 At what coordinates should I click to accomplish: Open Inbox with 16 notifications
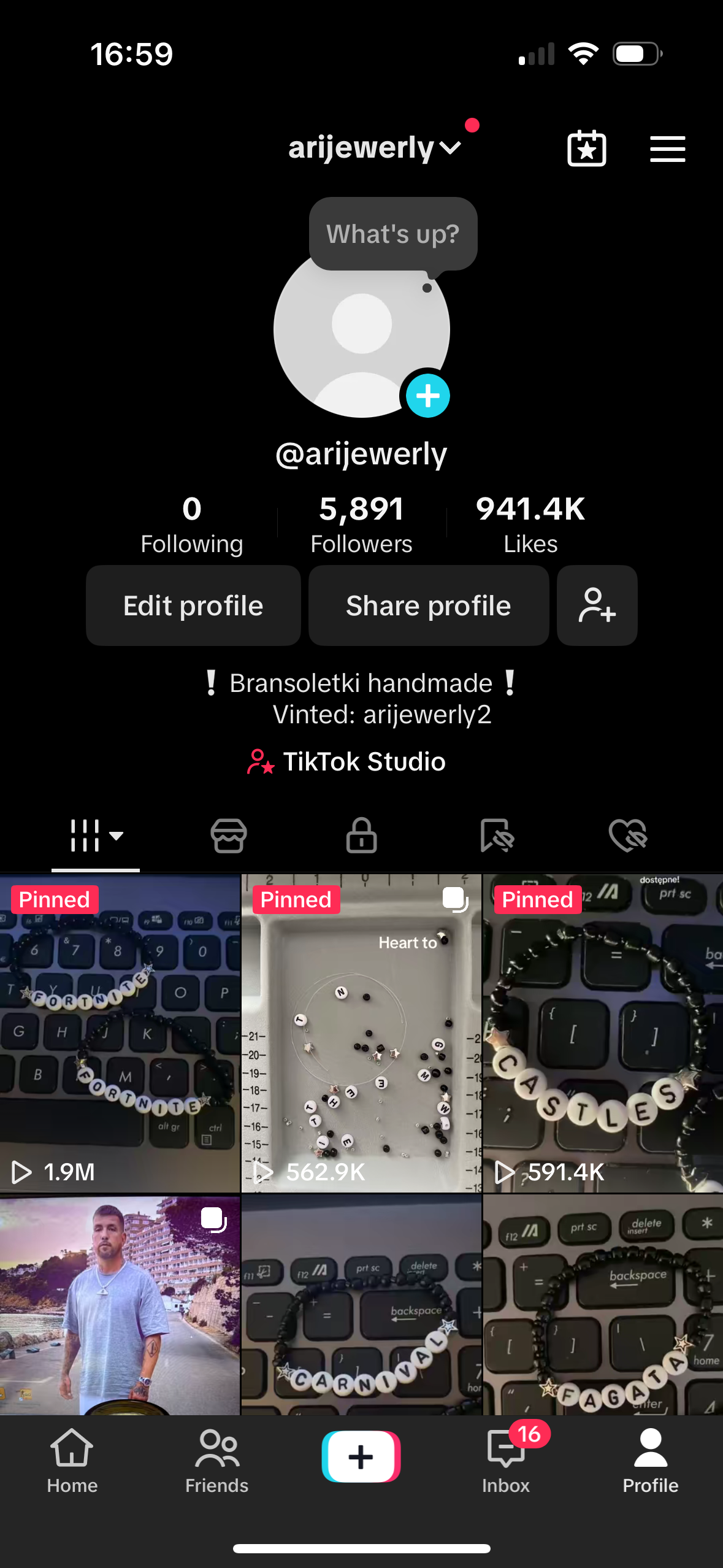pyautogui.click(x=506, y=1461)
